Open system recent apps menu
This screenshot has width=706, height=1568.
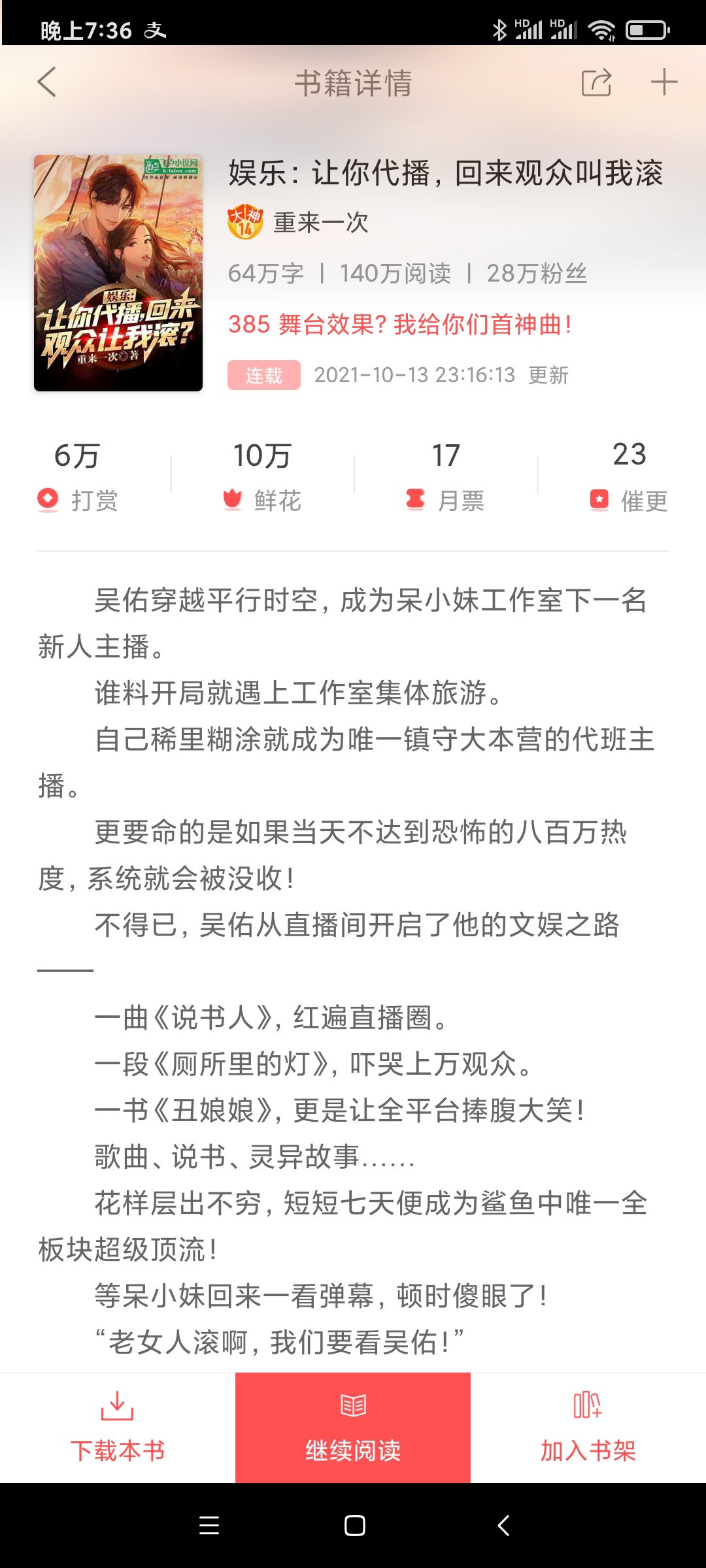tap(209, 1526)
